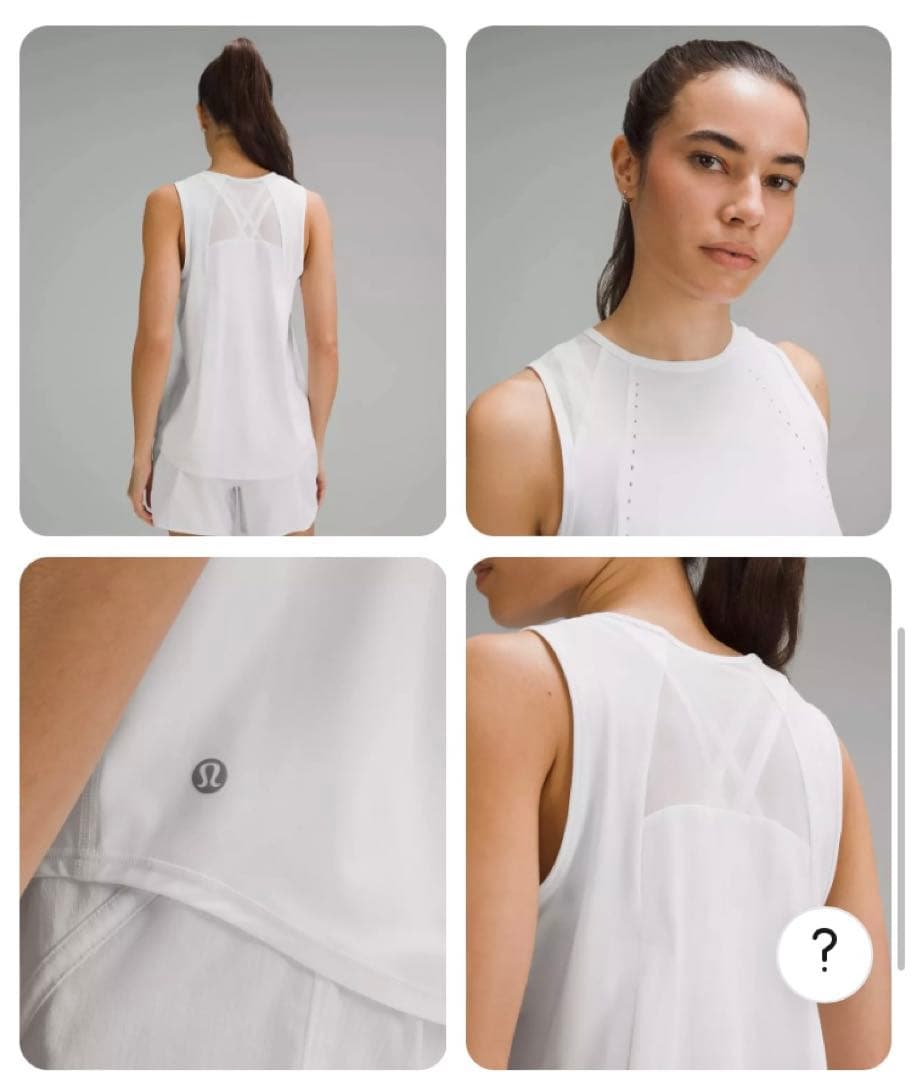Viewport: 913px width, 1080px height.
Task: Open the help question mark button
Action: [x=824, y=953]
